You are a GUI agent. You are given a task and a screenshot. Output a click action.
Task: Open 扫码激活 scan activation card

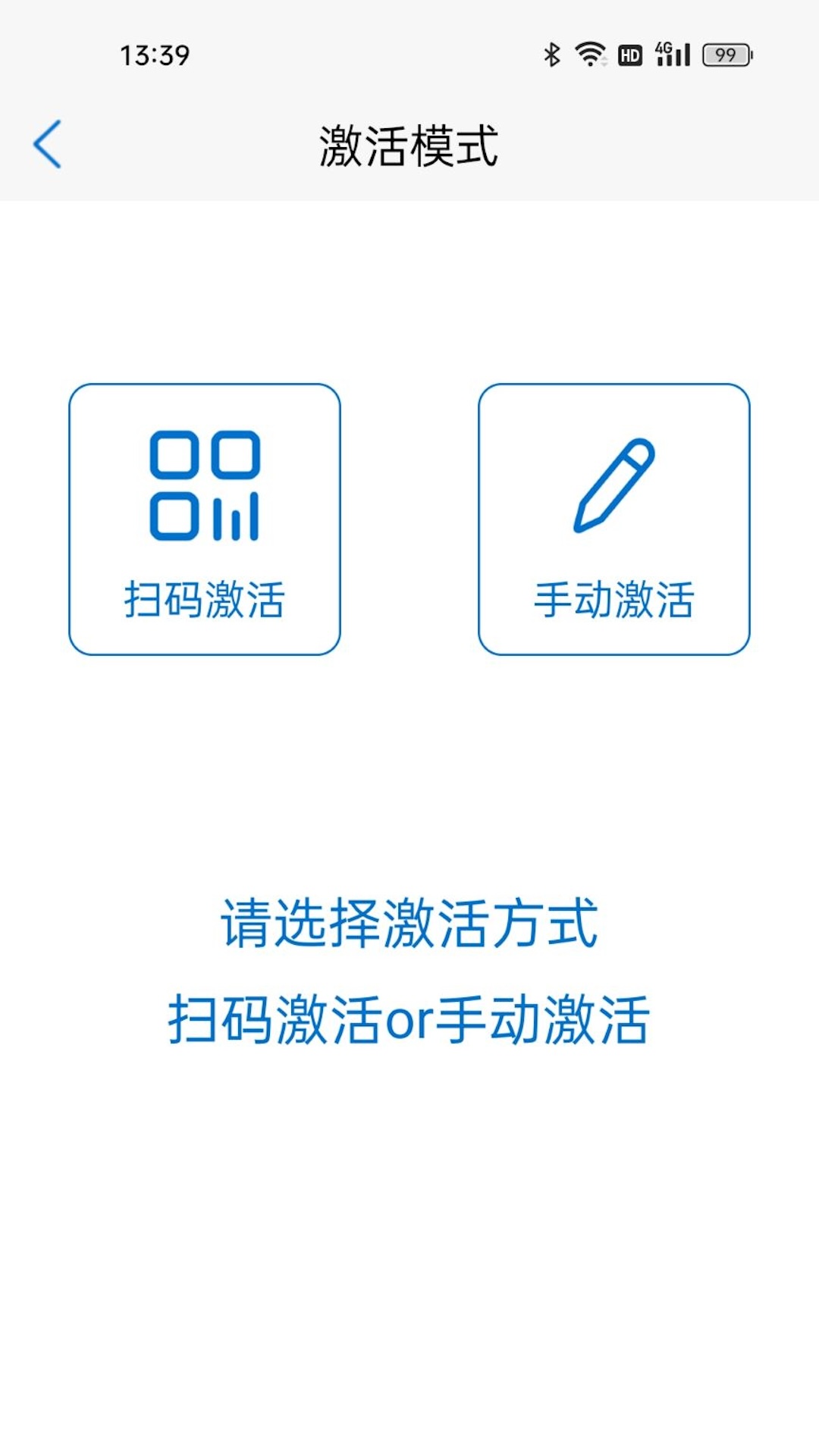[205, 519]
